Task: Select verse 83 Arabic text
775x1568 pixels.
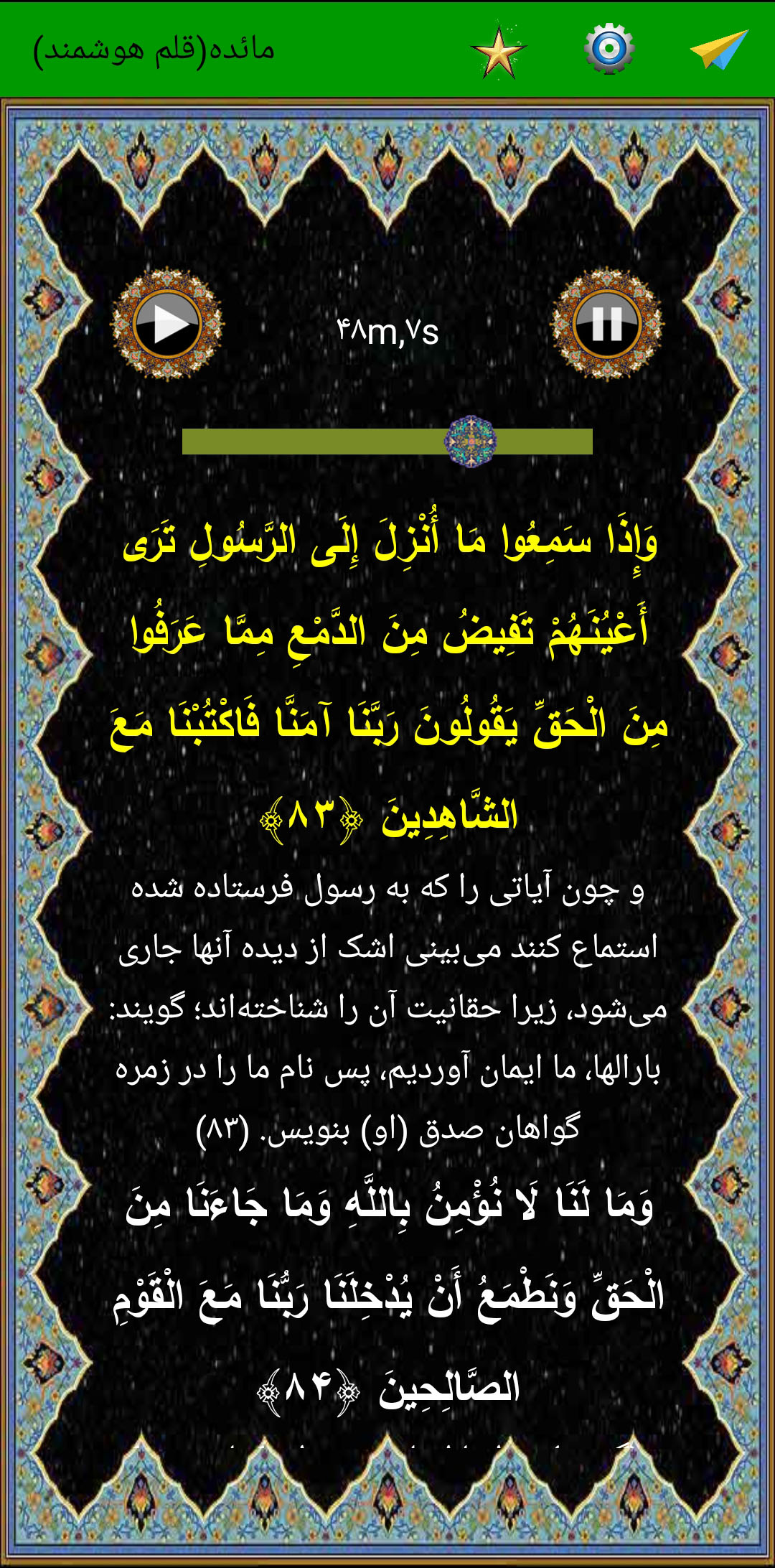Action: click(387, 678)
